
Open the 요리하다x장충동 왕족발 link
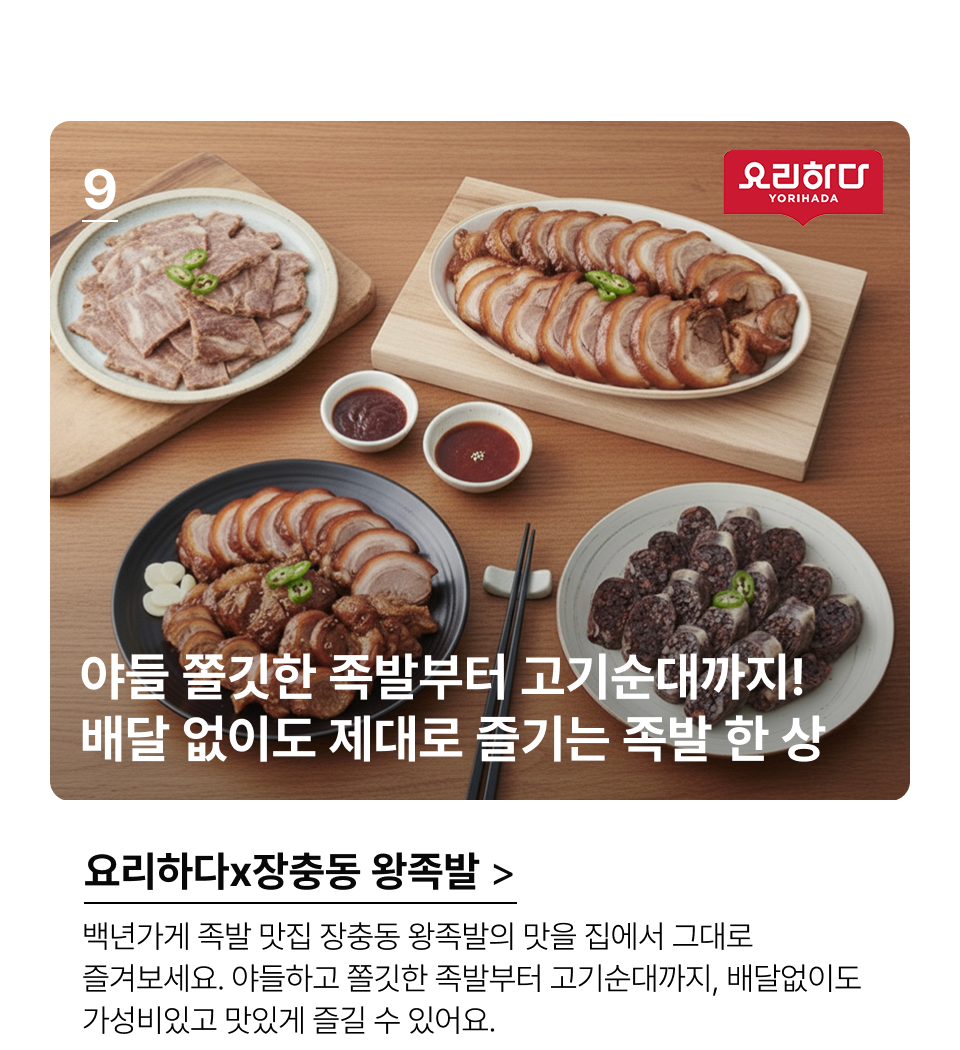coord(298,872)
